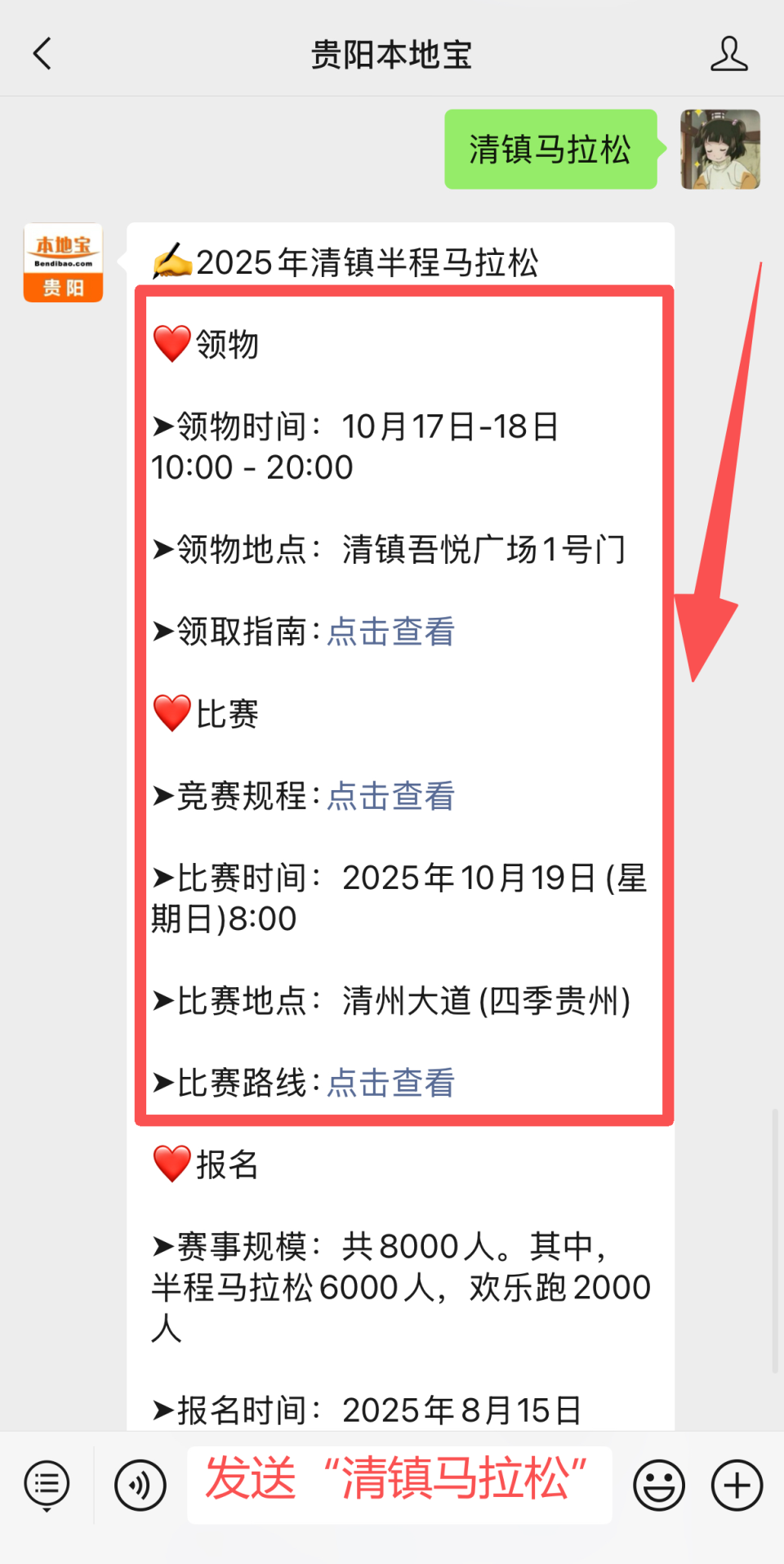Screen dimensions: 784x1564
Task: Open the emoji picker
Action: (658, 1484)
